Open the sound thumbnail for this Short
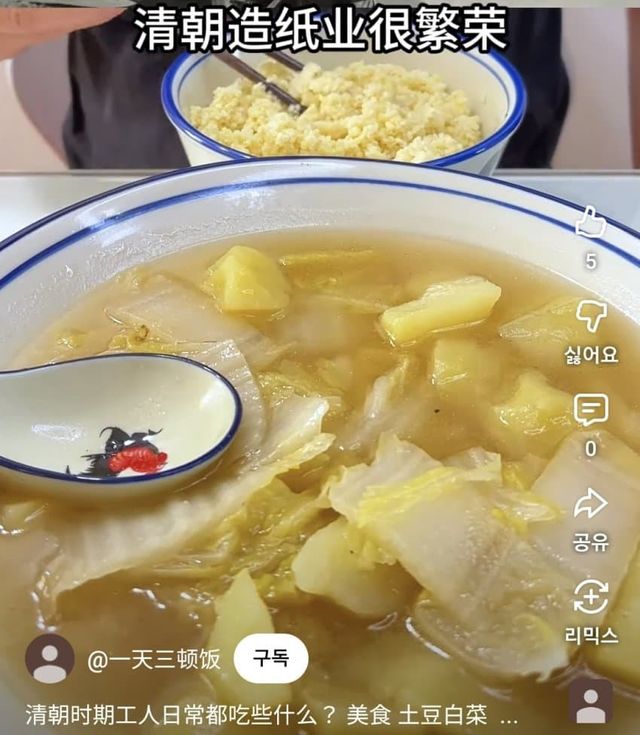This screenshot has height=735, width=640. tap(591, 701)
